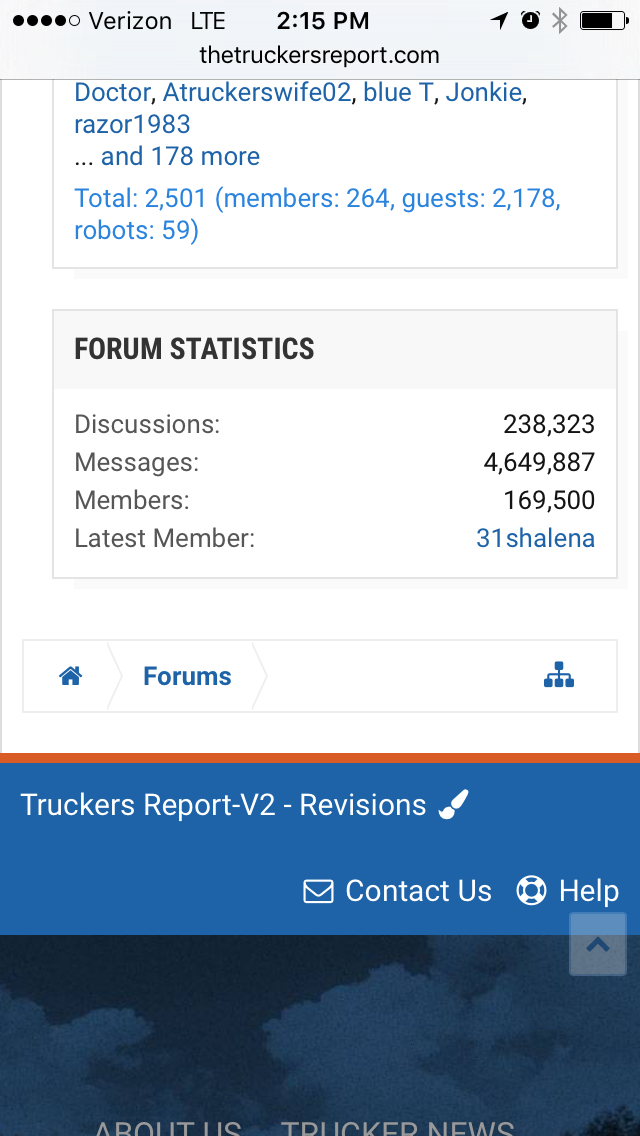Show the 178 more online members
This screenshot has width=640, height=1136.
pos(180,157)
